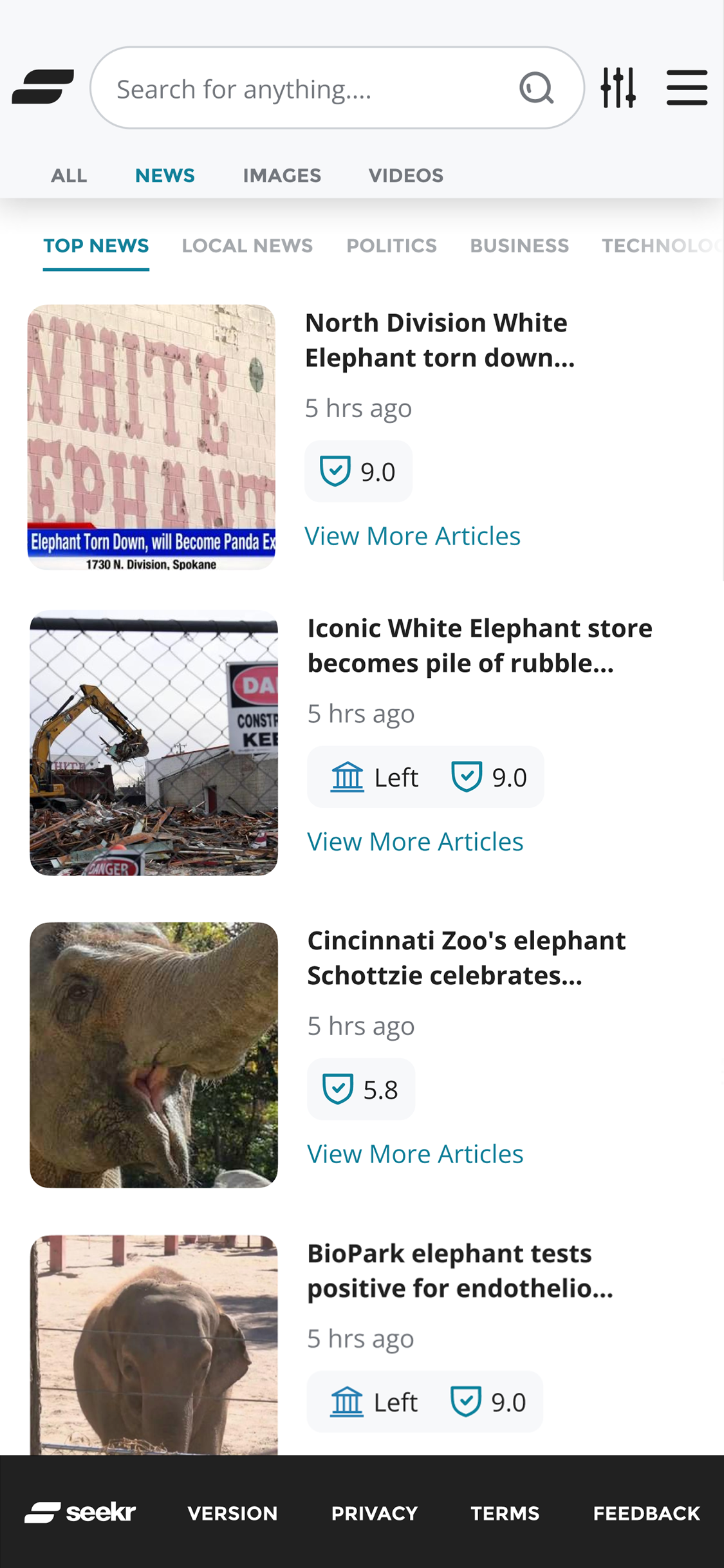Screen dimensions: 724x1568
Task: Open North Division White Elephant article
Action: pyautogui.click(x=440, y=340)
